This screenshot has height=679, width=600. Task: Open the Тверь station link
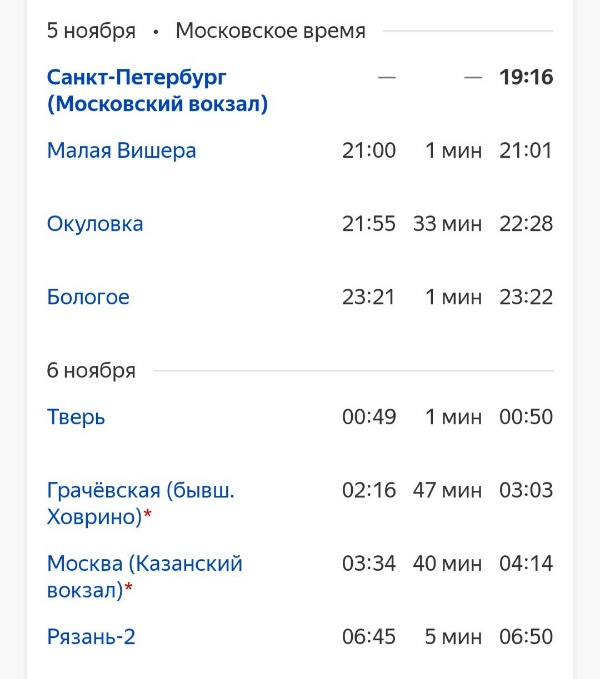(76, 417)
